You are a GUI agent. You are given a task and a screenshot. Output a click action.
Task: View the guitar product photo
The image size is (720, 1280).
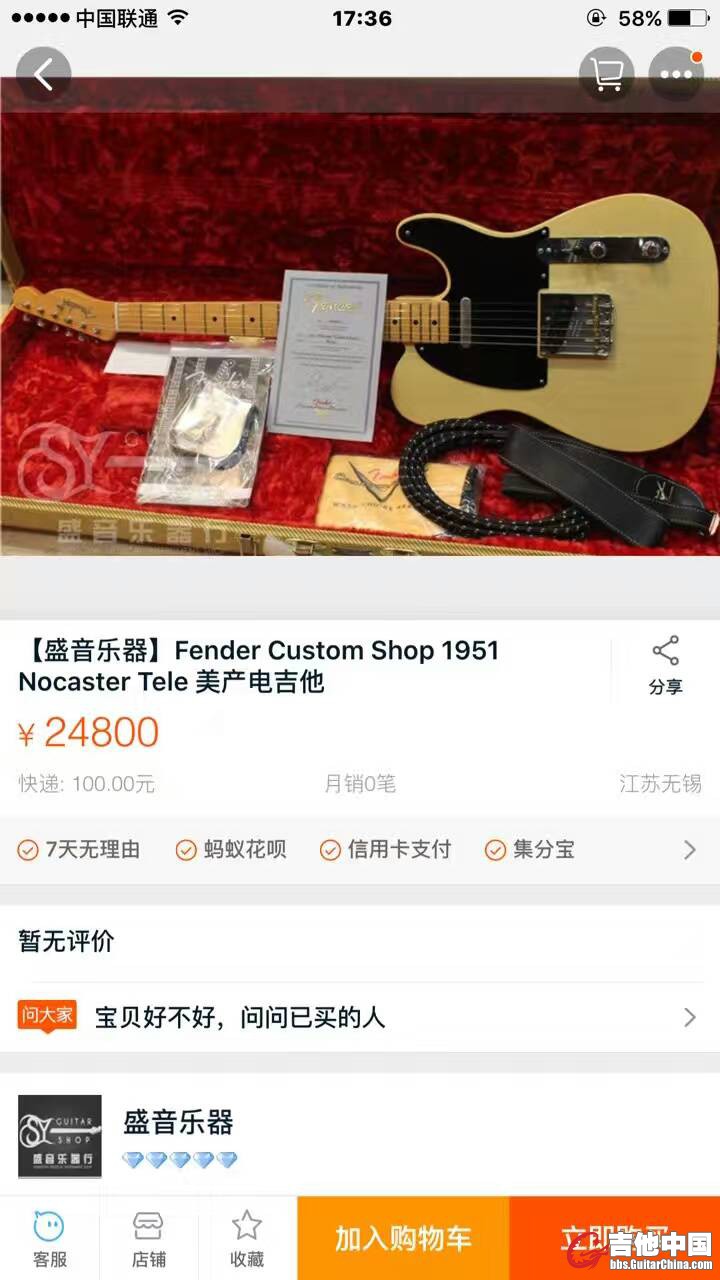click(x=360, y=330)
